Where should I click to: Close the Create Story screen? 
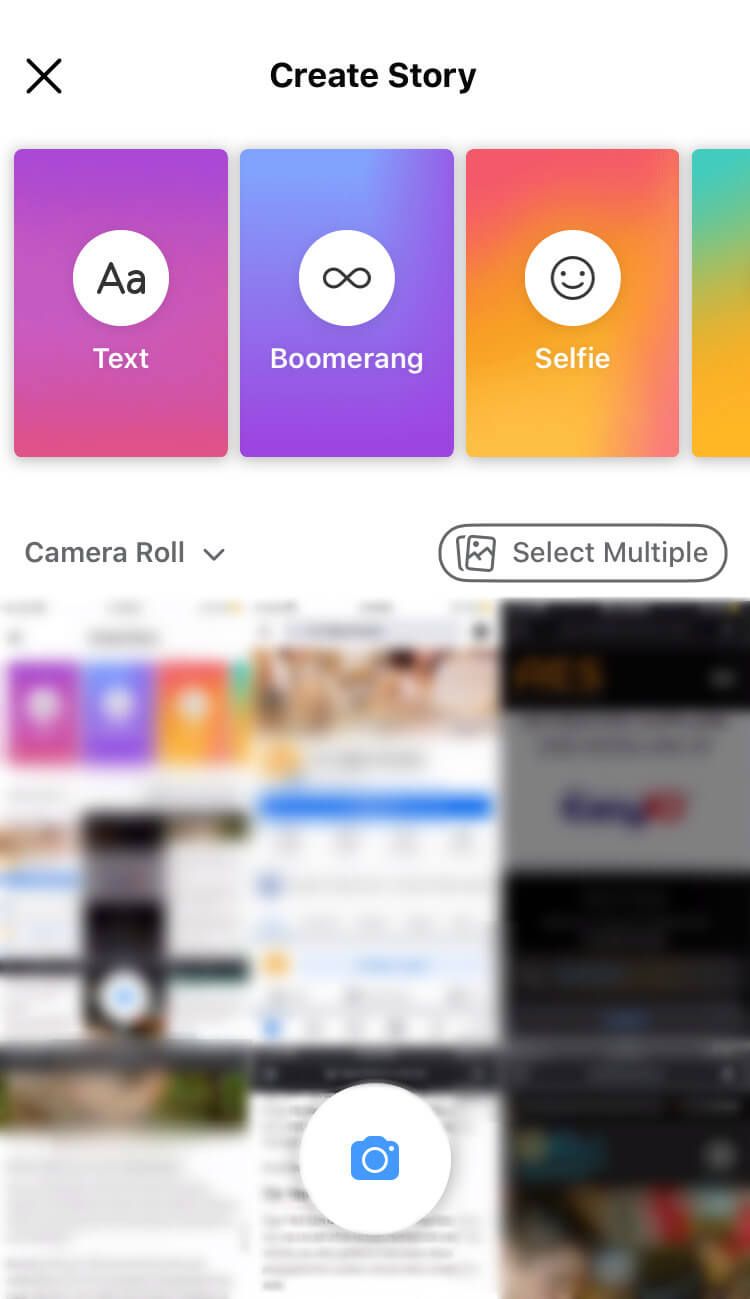coord(44,76)
